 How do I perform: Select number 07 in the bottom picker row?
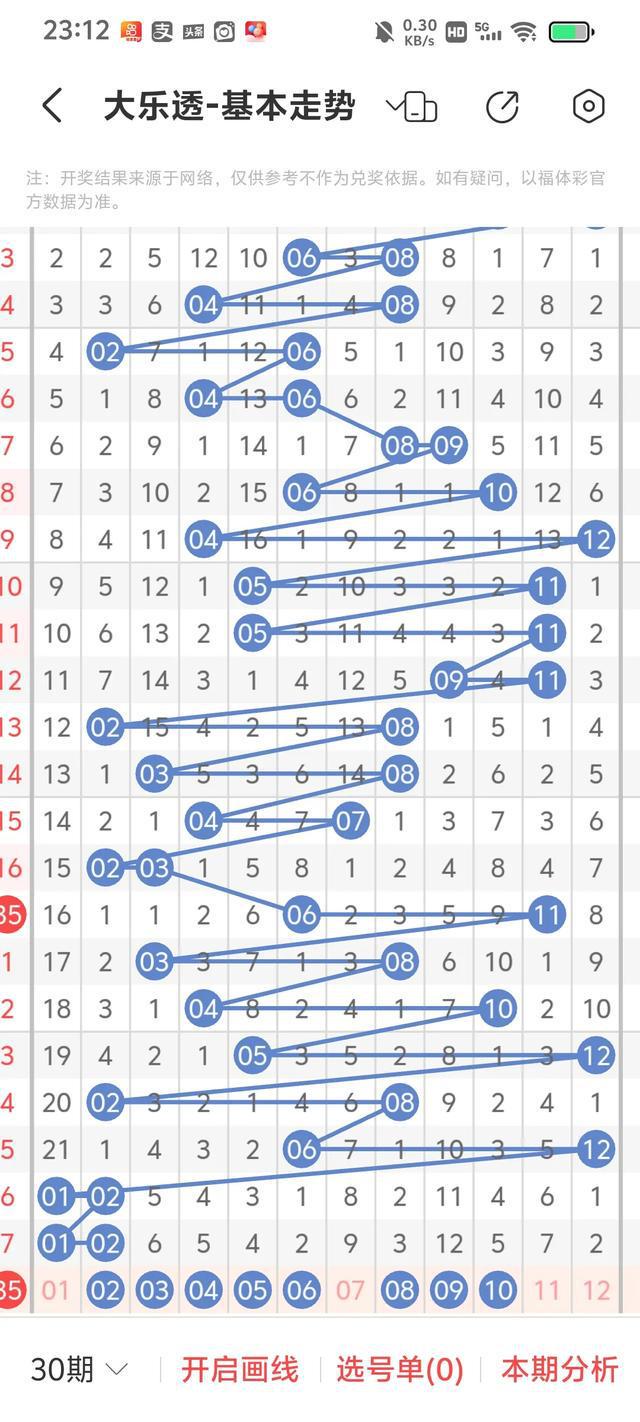coord(350,1290)
